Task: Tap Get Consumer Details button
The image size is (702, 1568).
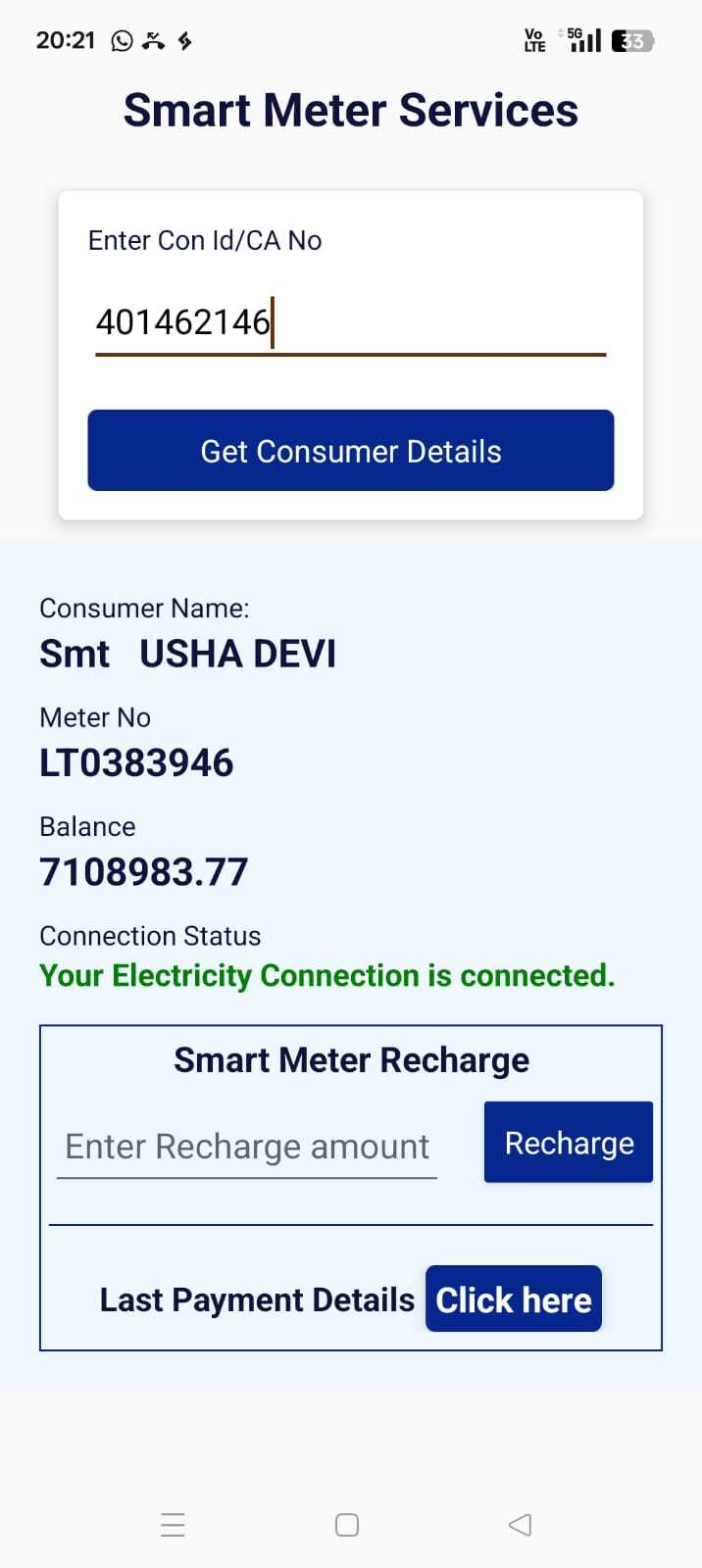Action: [x=350, y=451]
